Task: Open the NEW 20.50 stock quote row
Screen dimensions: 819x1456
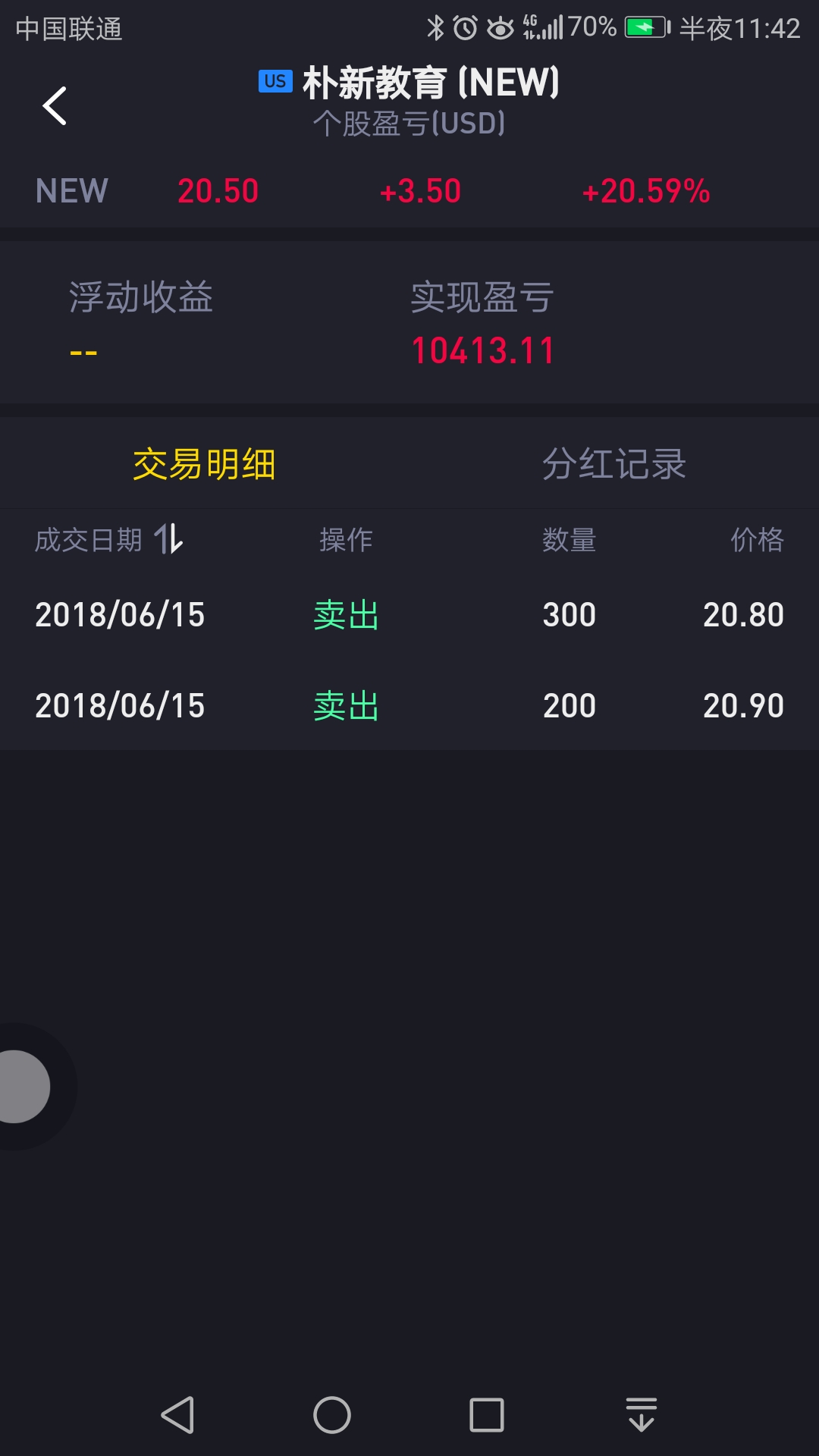Action: (409, 191)
